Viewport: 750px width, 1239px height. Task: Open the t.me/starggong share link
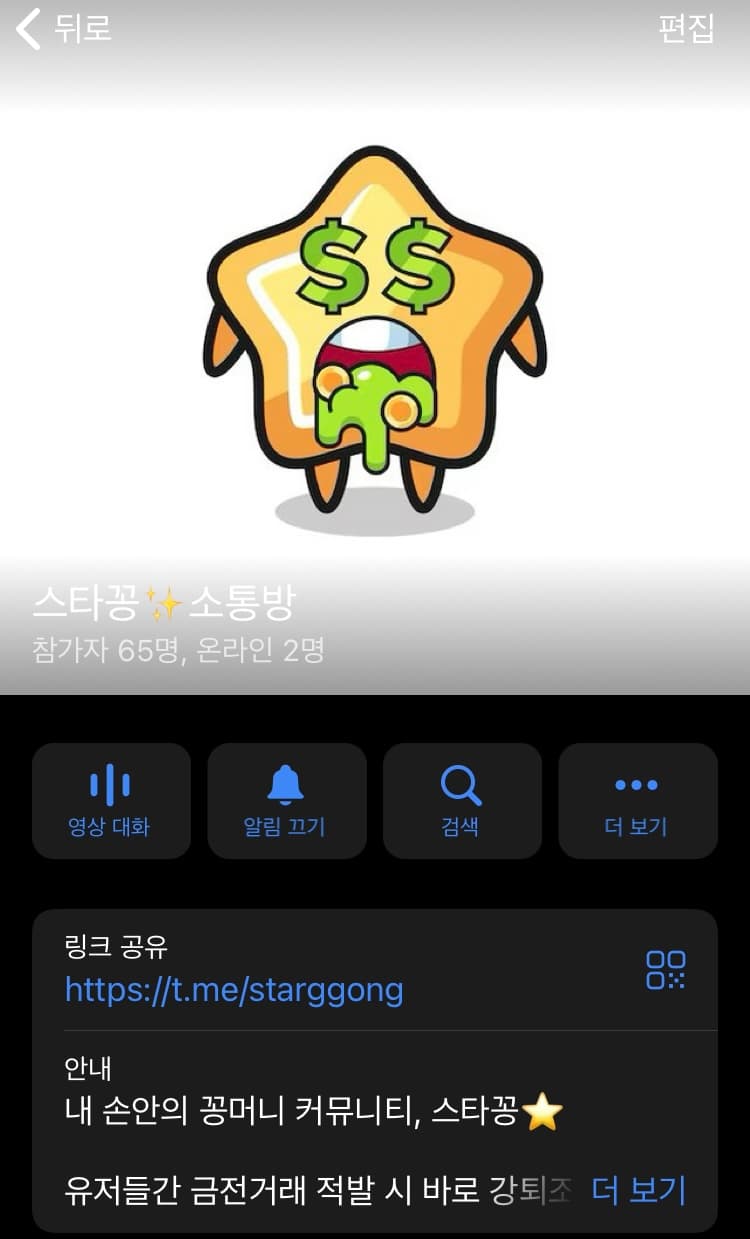click(234, 990)
